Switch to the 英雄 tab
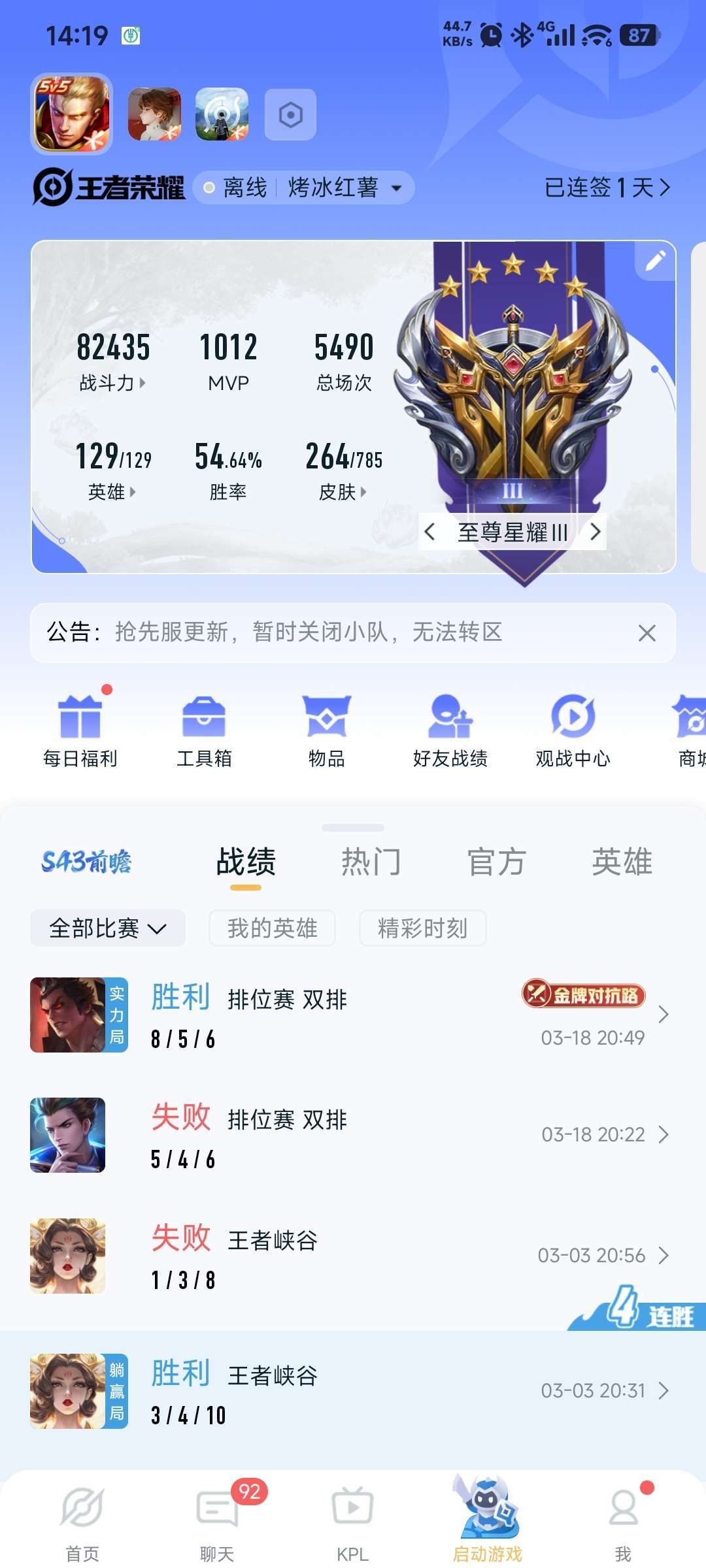 pos(622,862)
